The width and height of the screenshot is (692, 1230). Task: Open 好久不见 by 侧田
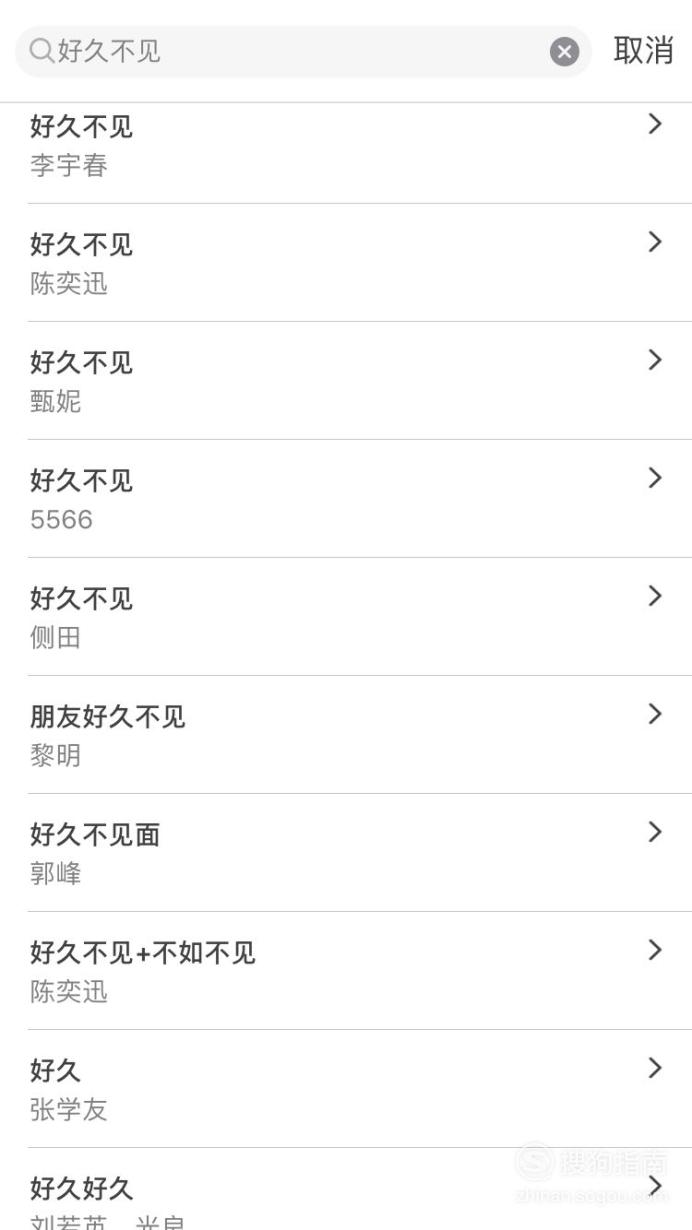click(x=346, y=616)
